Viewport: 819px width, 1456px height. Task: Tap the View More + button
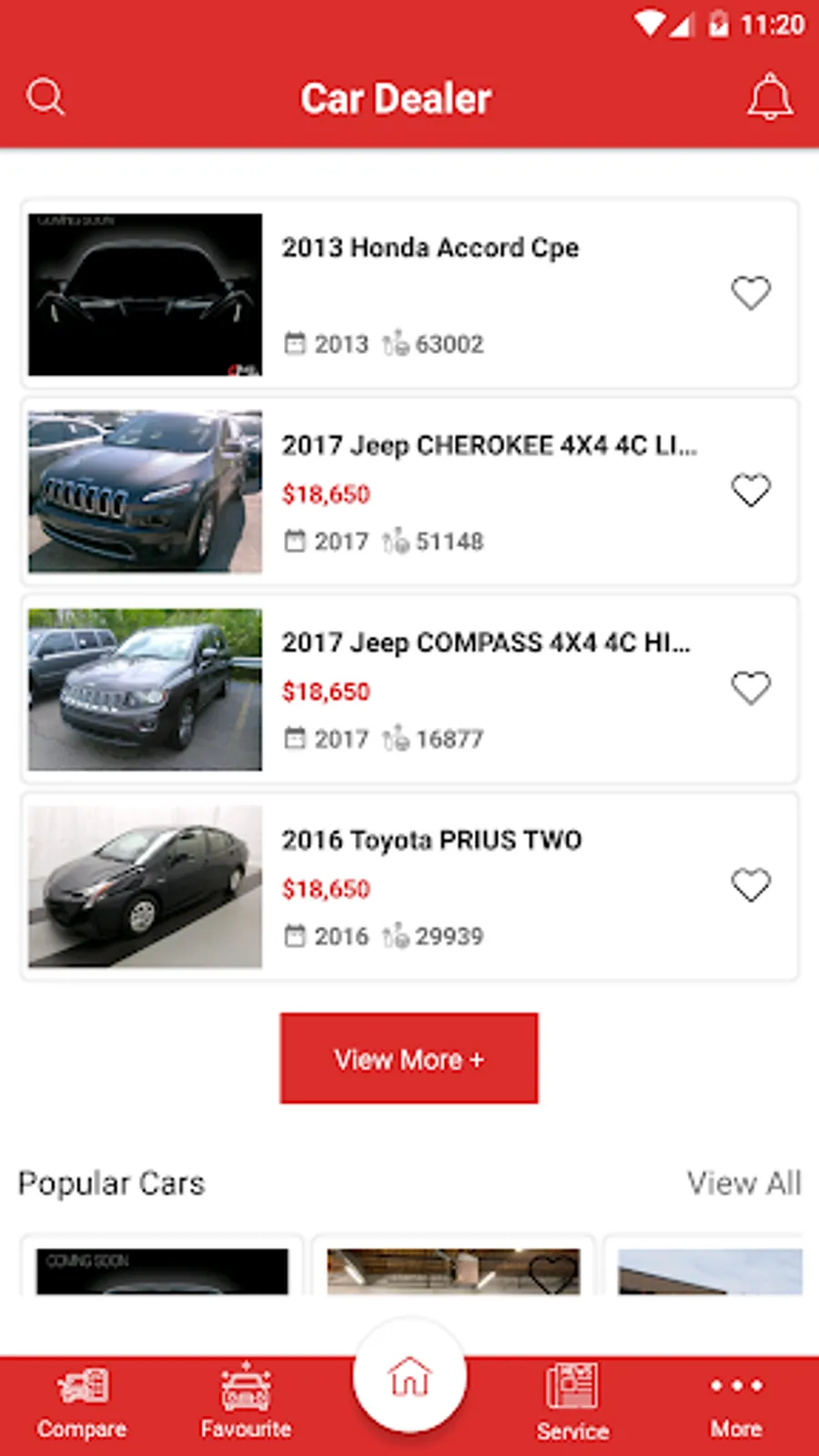pyautogui.click(x=409, y=1058)
